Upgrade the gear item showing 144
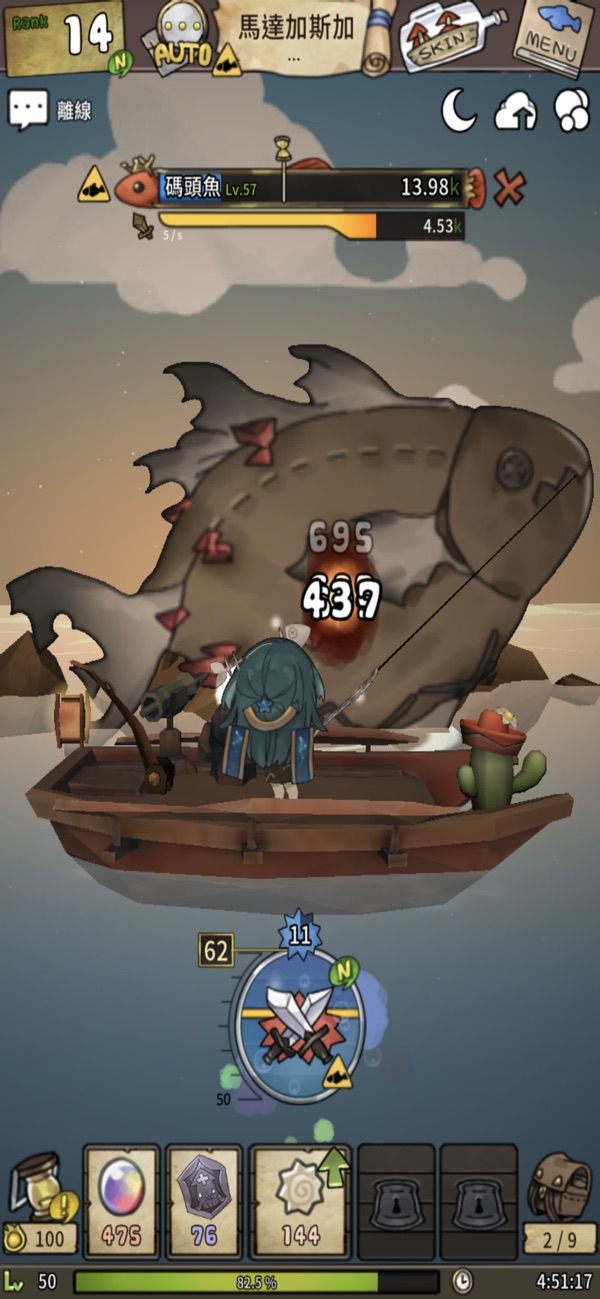The height and width of the screenshot is (1299, 600). [299, 1200]
